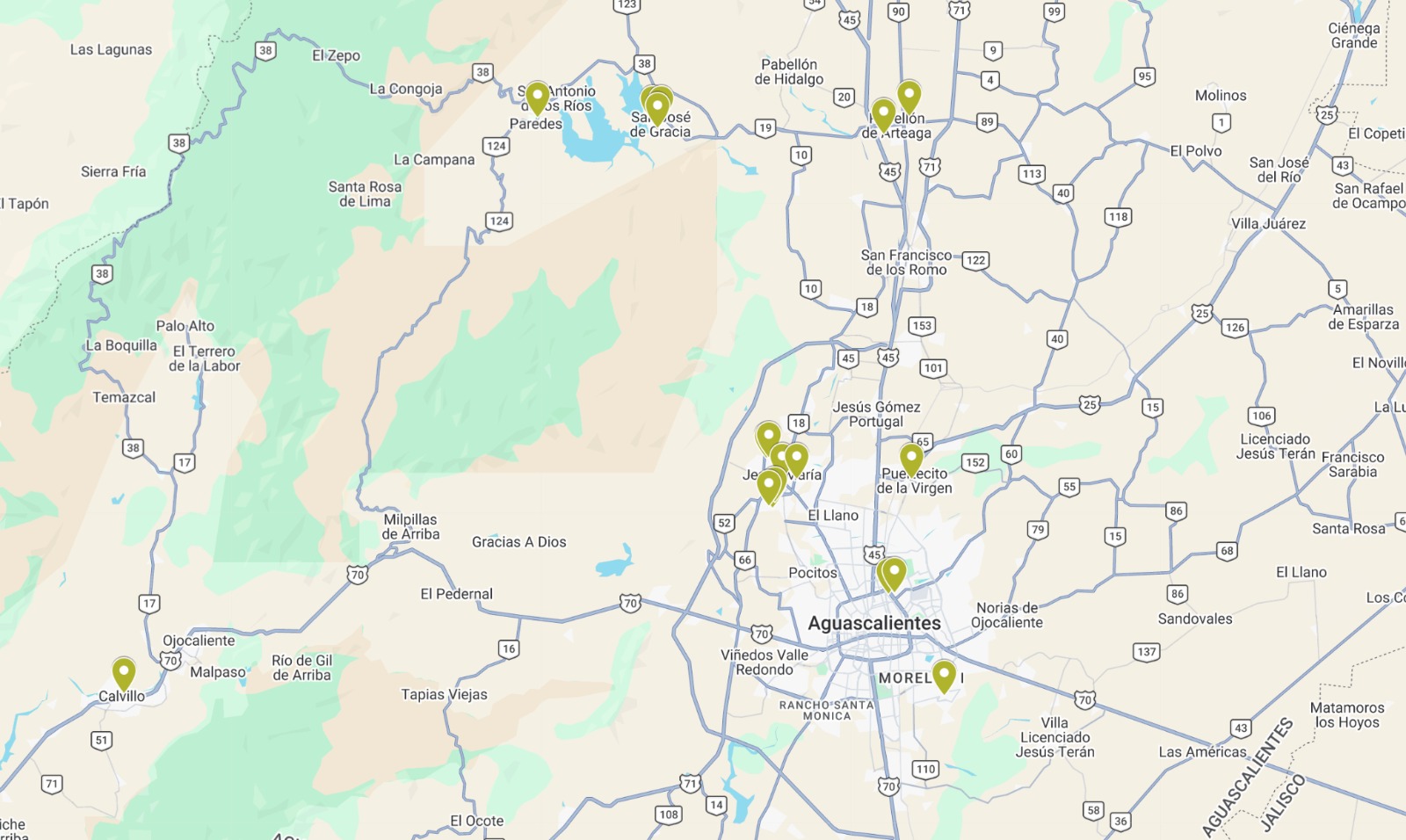This screenshot has width=1406, height=840.
Task: Open the pin at Puertecito de la Virgen
Action: coord(911,459)
